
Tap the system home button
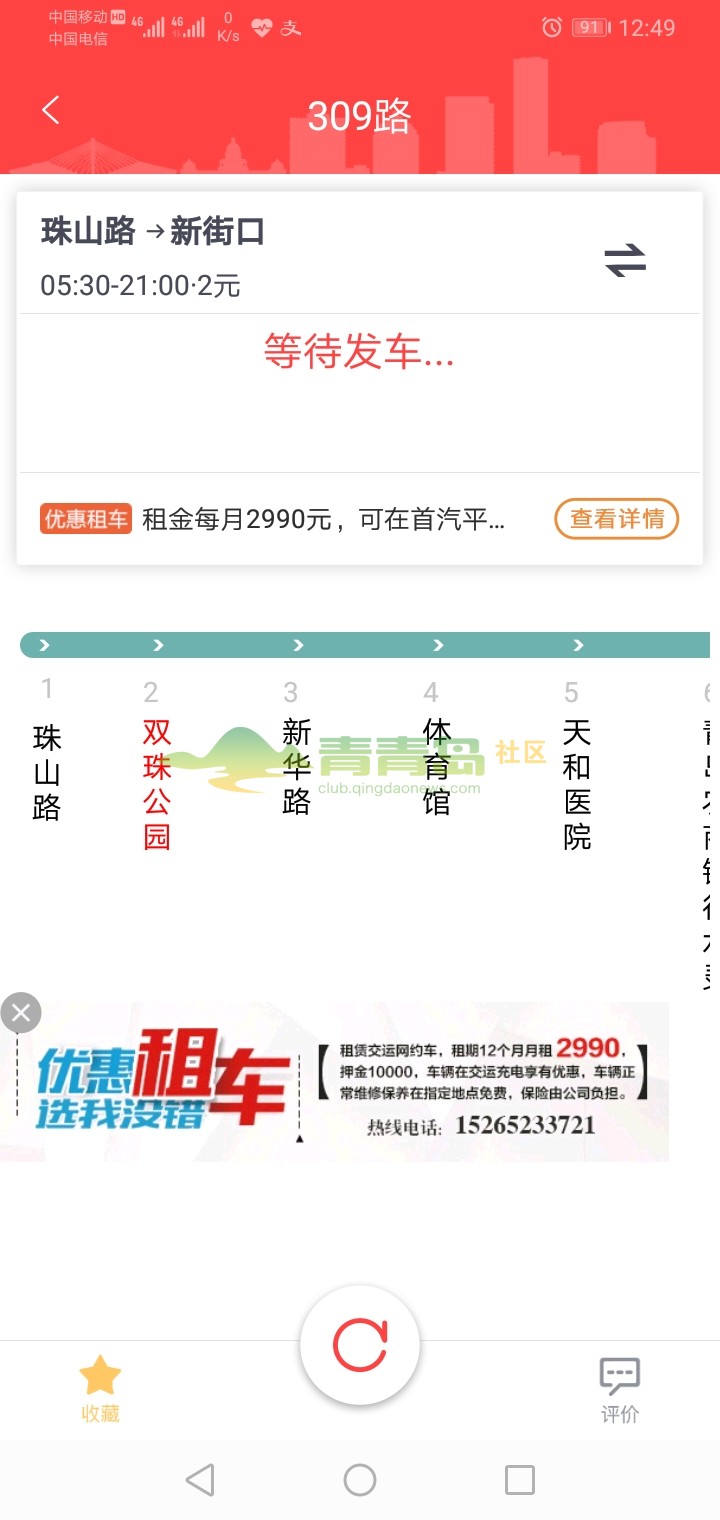pos(360,1480)
